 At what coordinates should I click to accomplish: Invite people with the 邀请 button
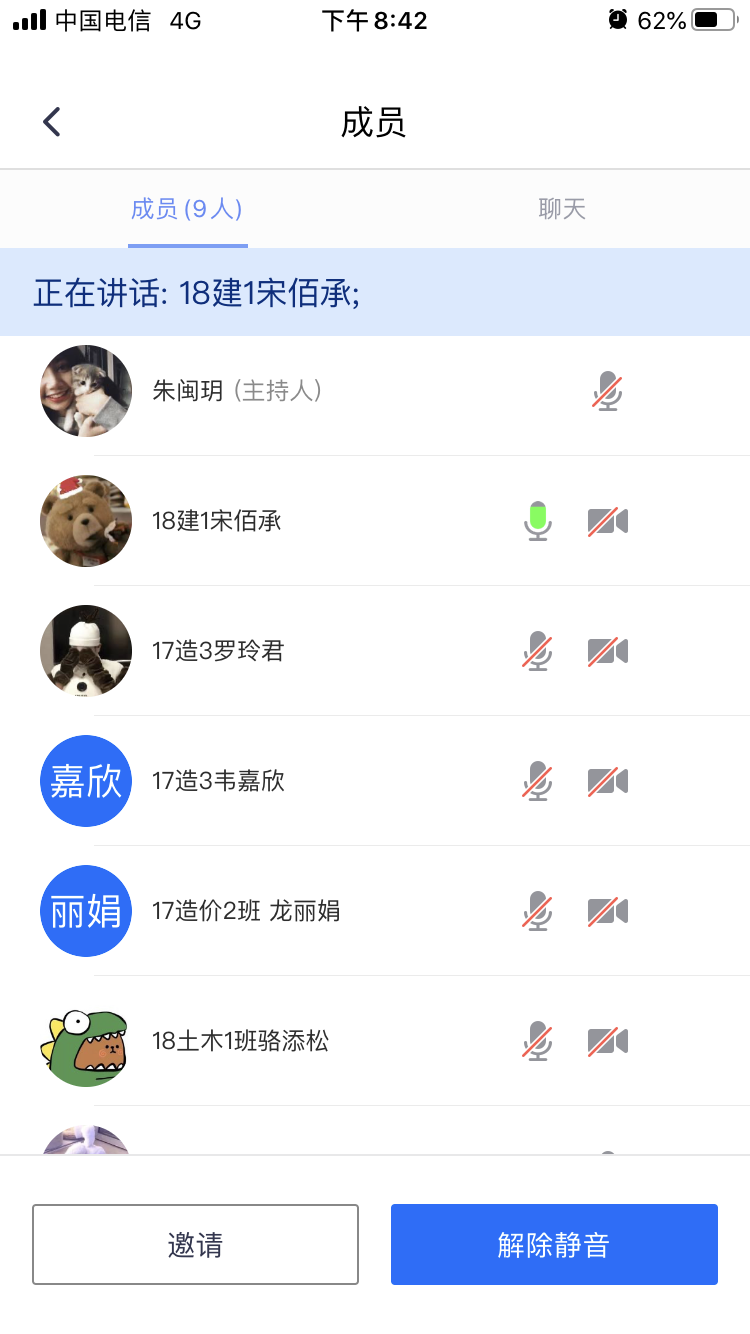pyautogui.click(x=195, y=1244)
